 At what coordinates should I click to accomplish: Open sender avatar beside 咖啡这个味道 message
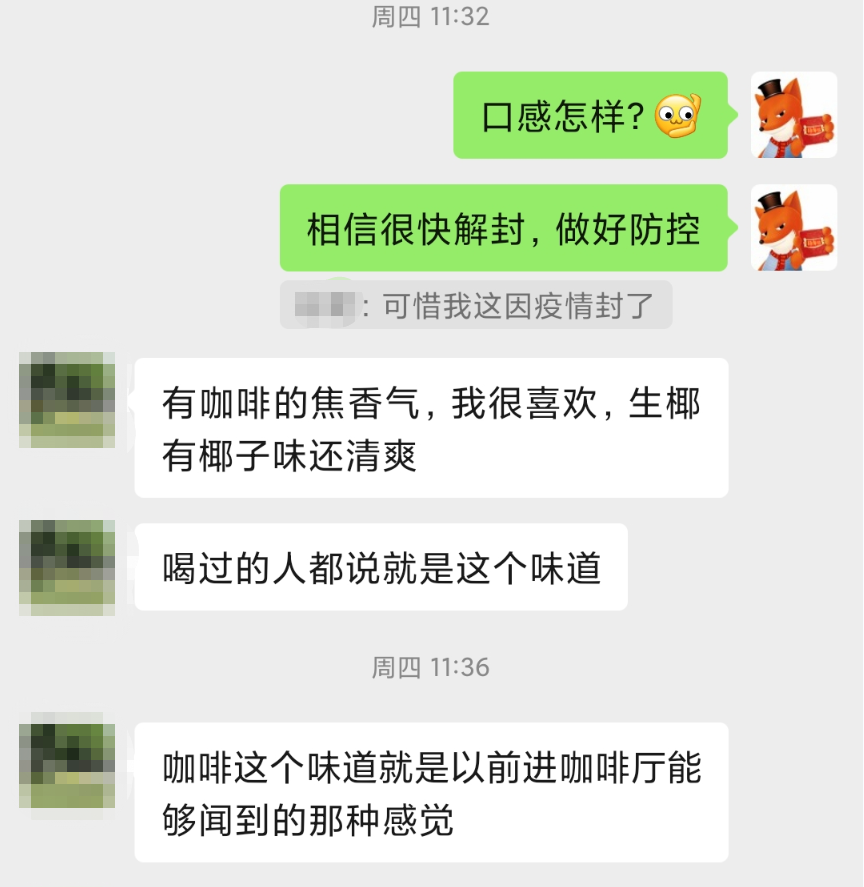[x=67, y=765]
